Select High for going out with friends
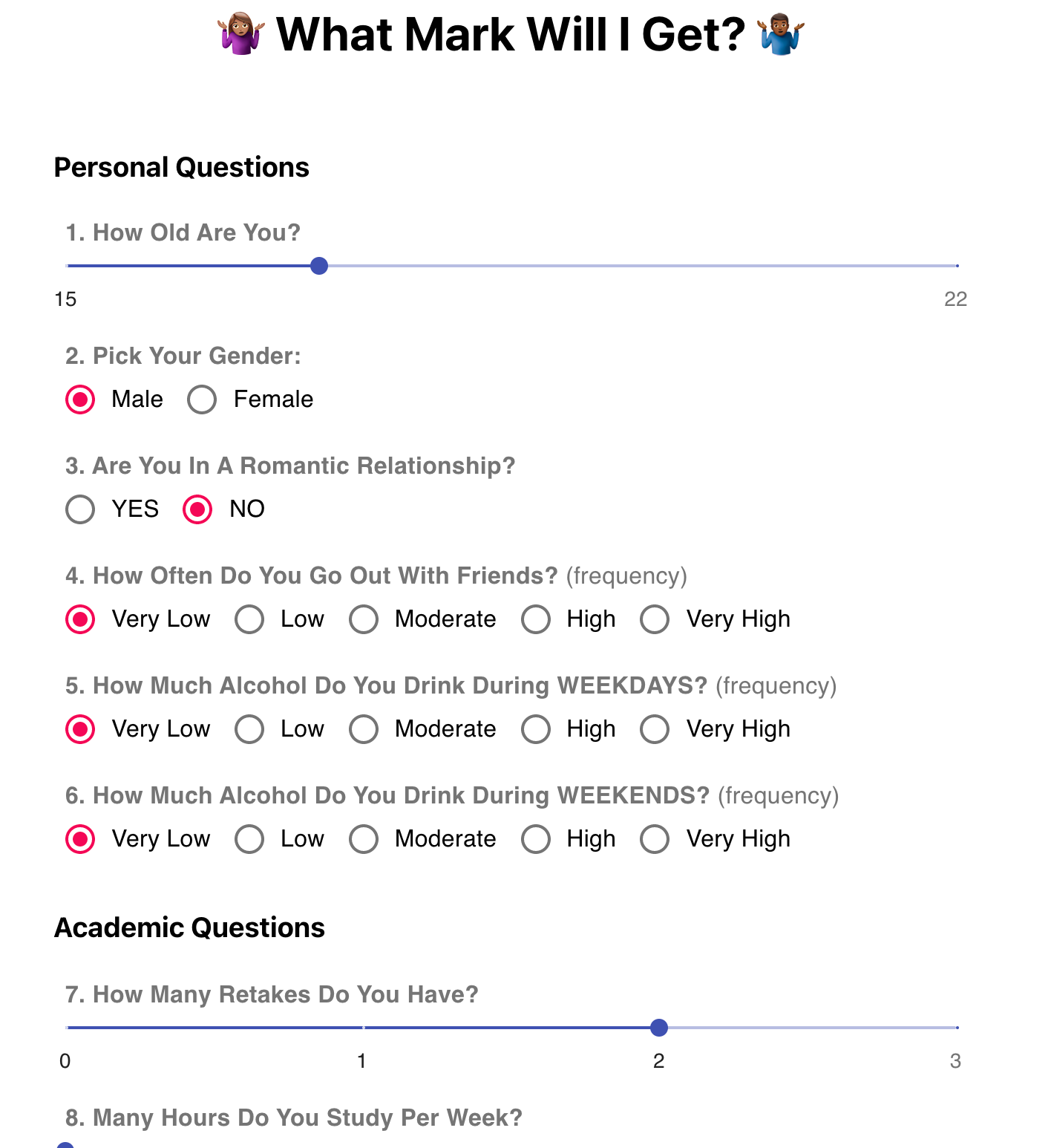Image resolution: width=1051 pixels, height=1148 pixels. [x=536, y=619]
